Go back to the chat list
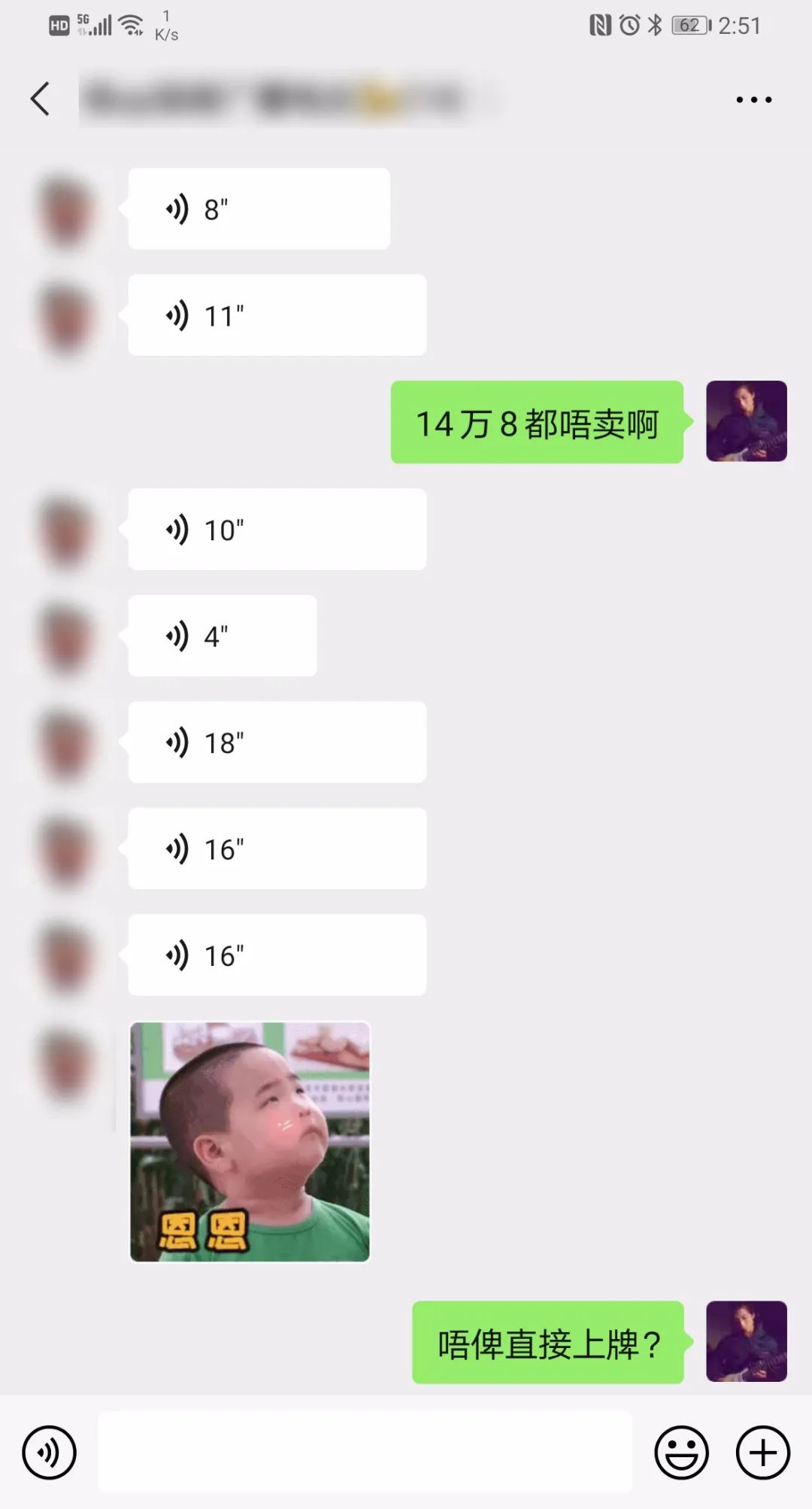The height and width of the screenshot is (1509, 812). coord(41,99)
